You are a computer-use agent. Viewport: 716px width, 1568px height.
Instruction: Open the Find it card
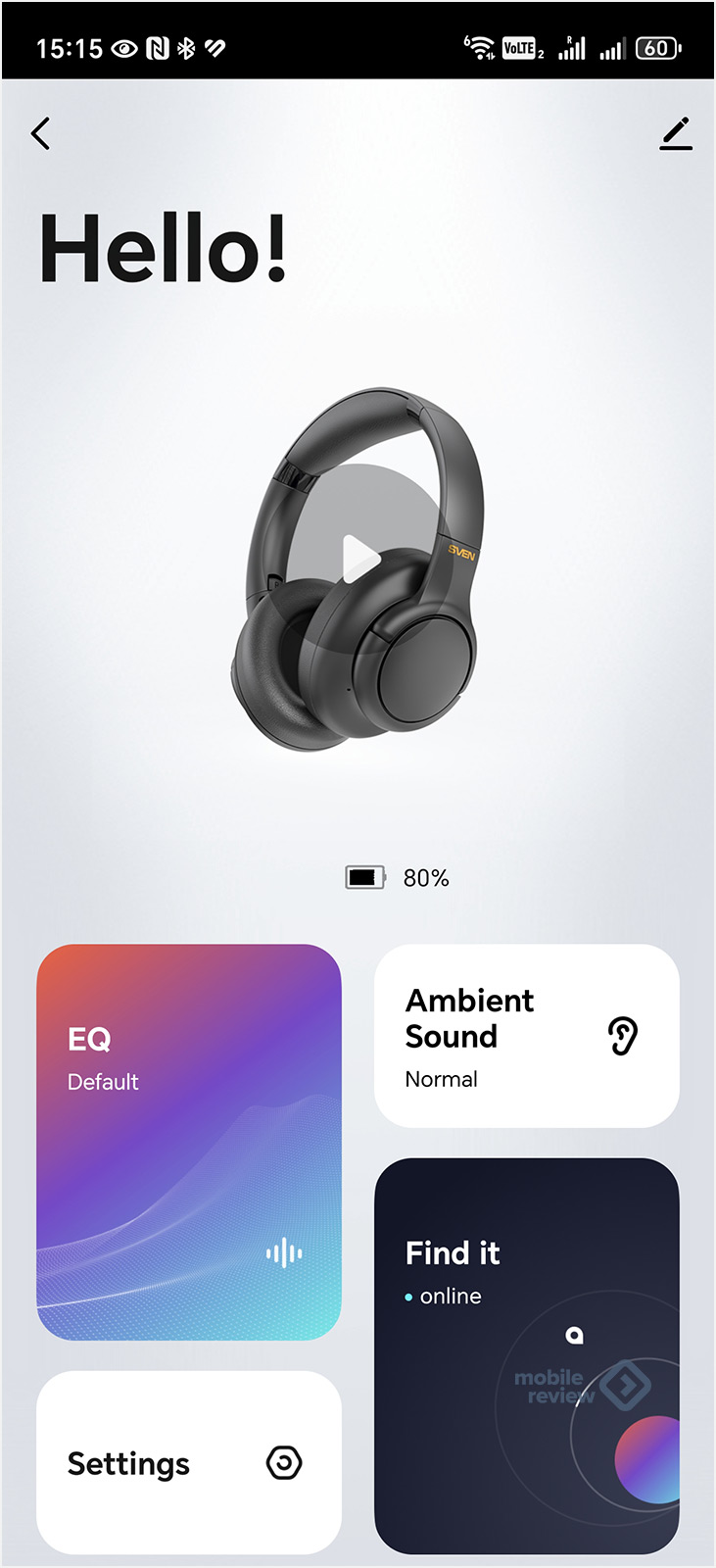(x=526, y=1355)
